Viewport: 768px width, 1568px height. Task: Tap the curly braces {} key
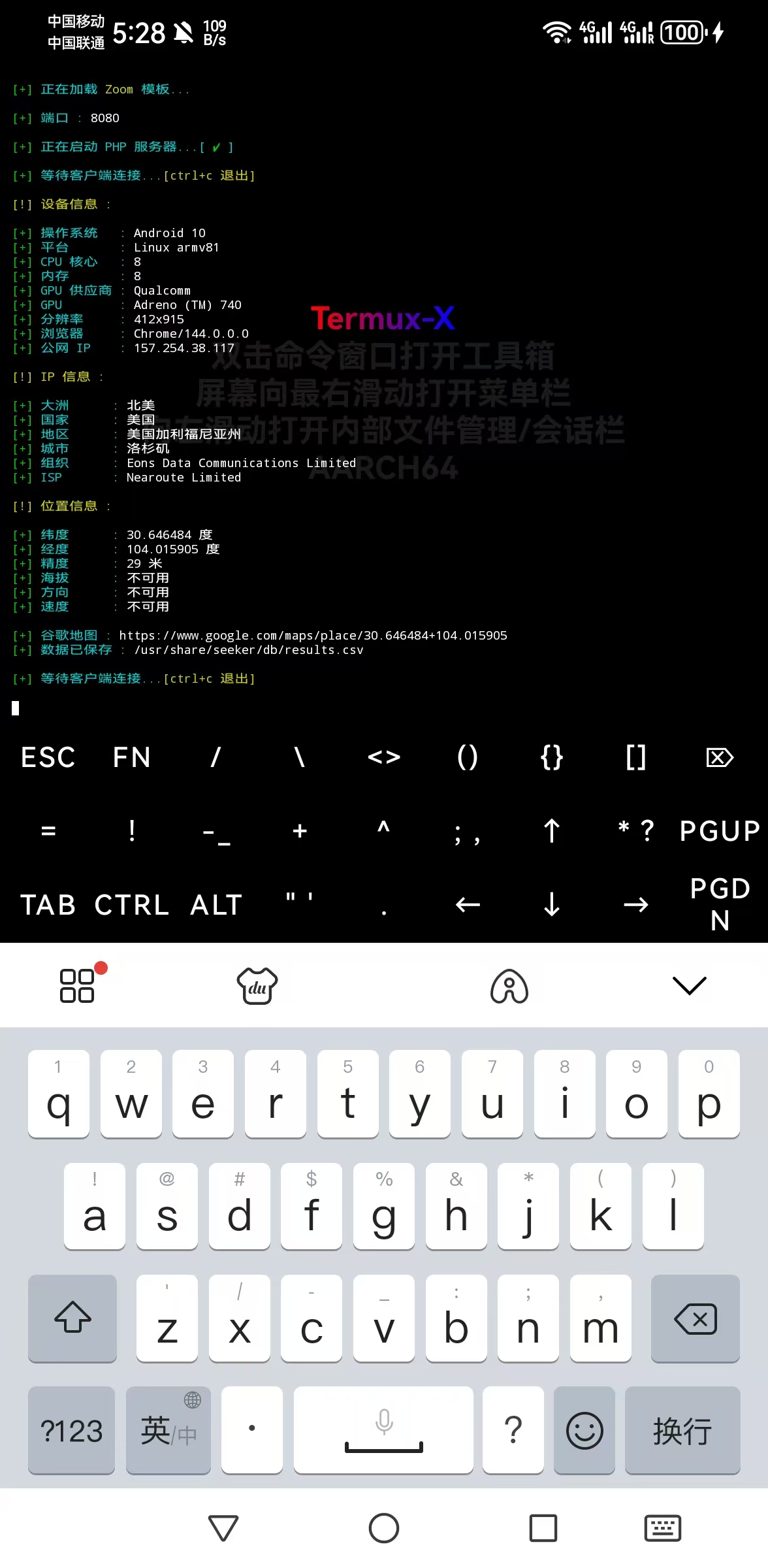tap(552, 757)
